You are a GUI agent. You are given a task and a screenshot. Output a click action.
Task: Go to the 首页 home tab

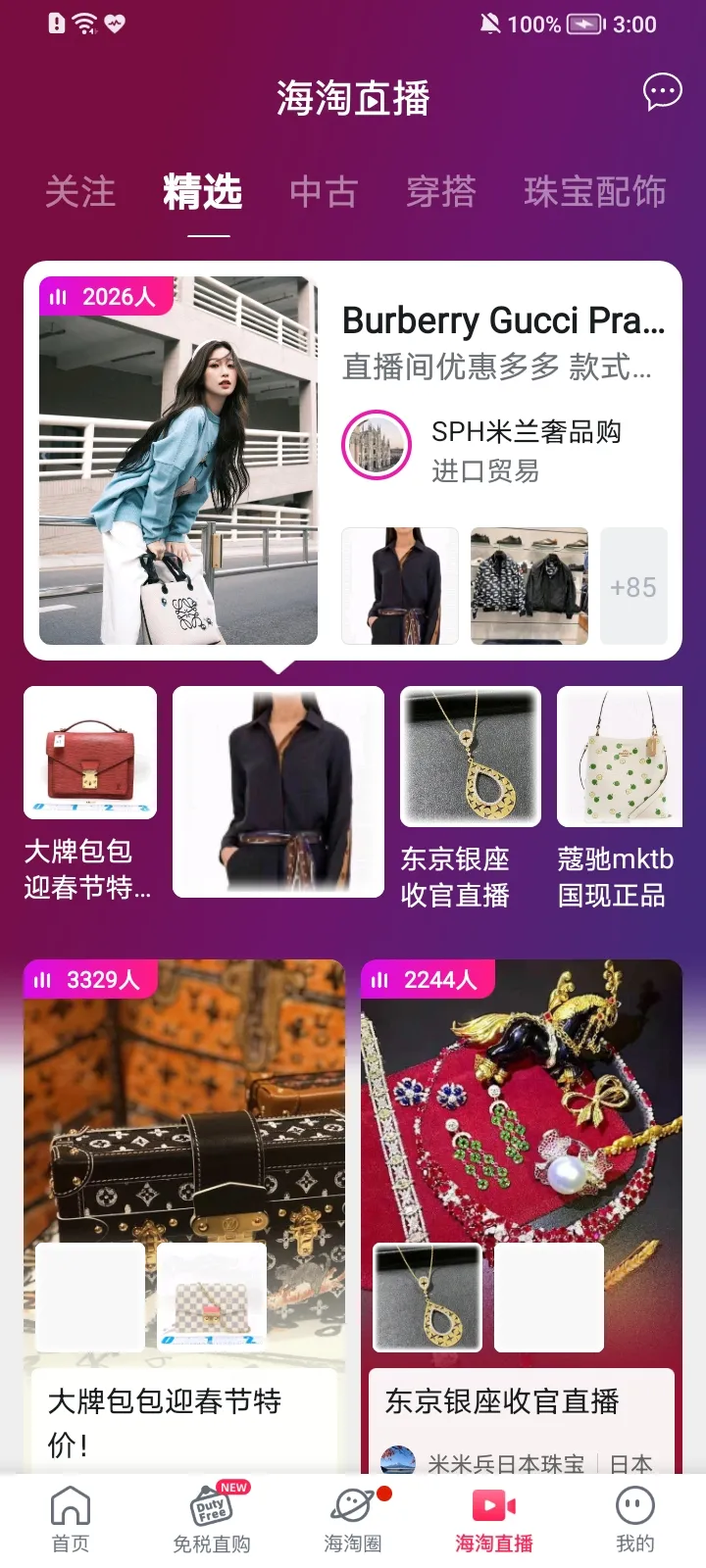click(71, 1519)
